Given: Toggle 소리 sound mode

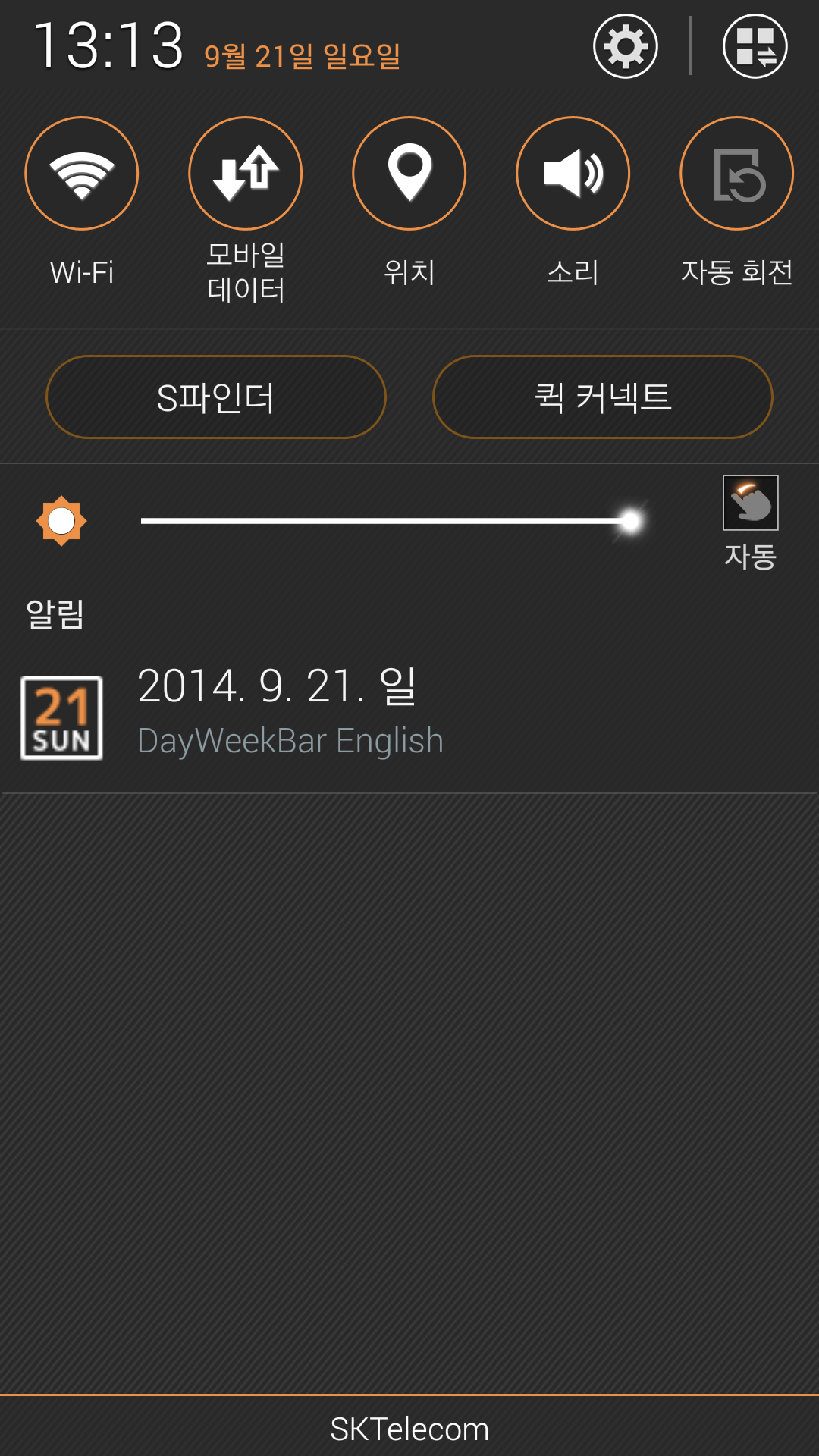Looking at the screenshot, I should [573, 174].
